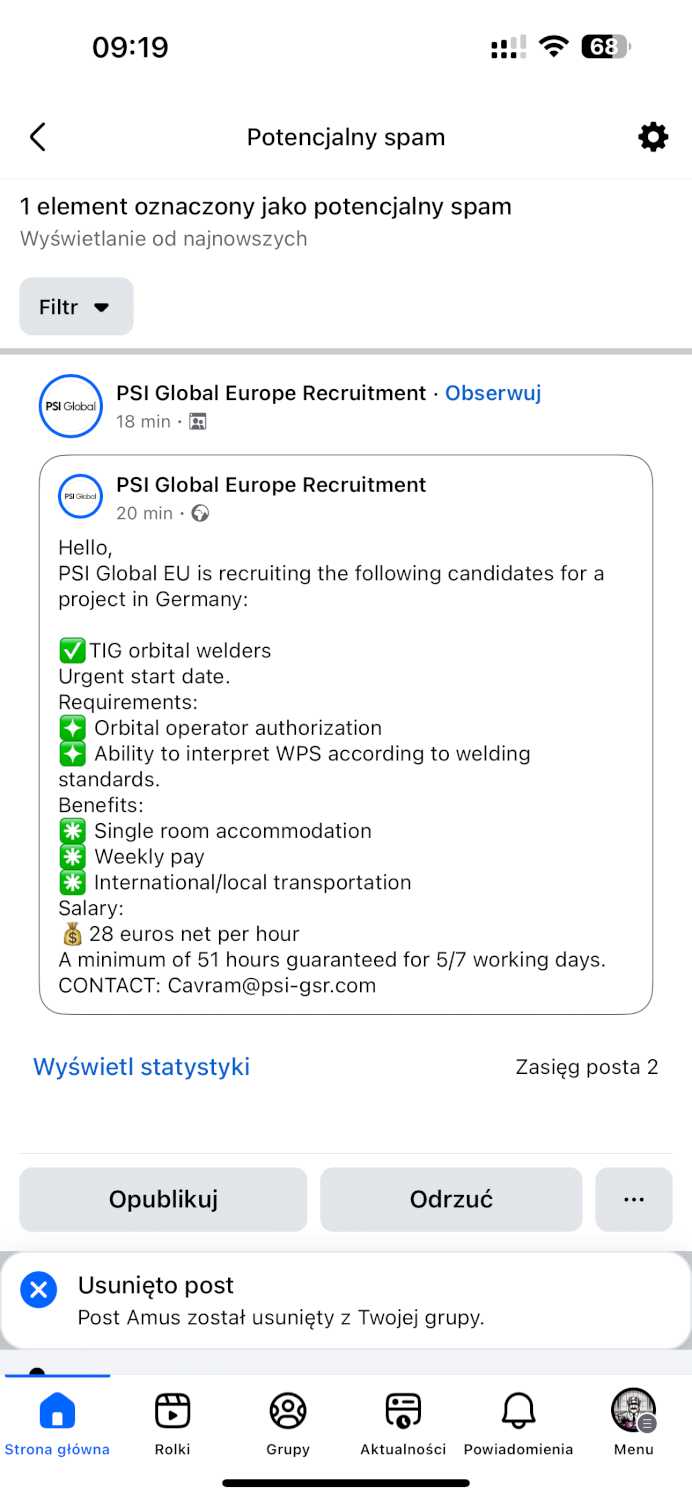Open more options three-dot button
This screenshot has height=1500, width=692.
[634, 1199]
